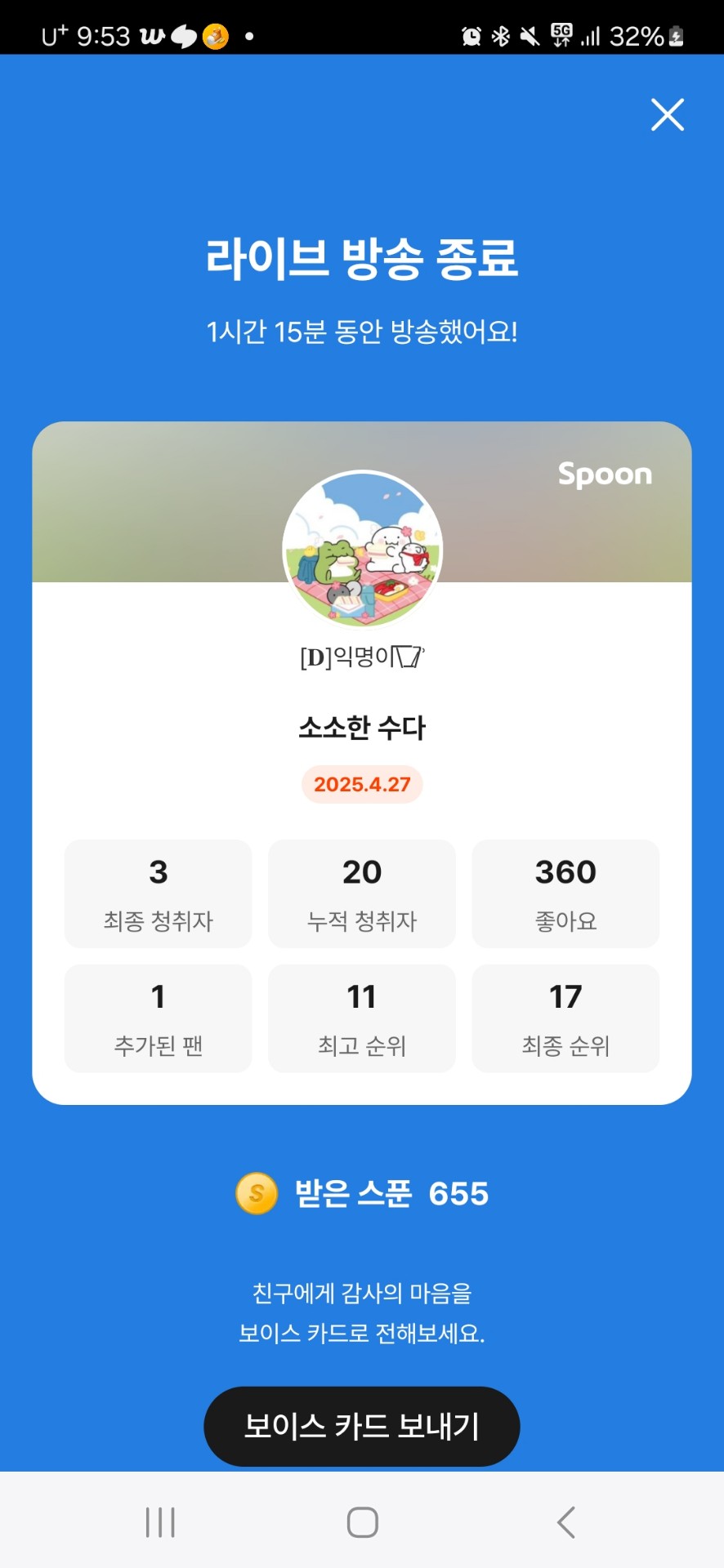This screenshot has height=1568, width=724.
Task: Tap the 보이스 카드 보내기 button
Action: click(361, 1426)
